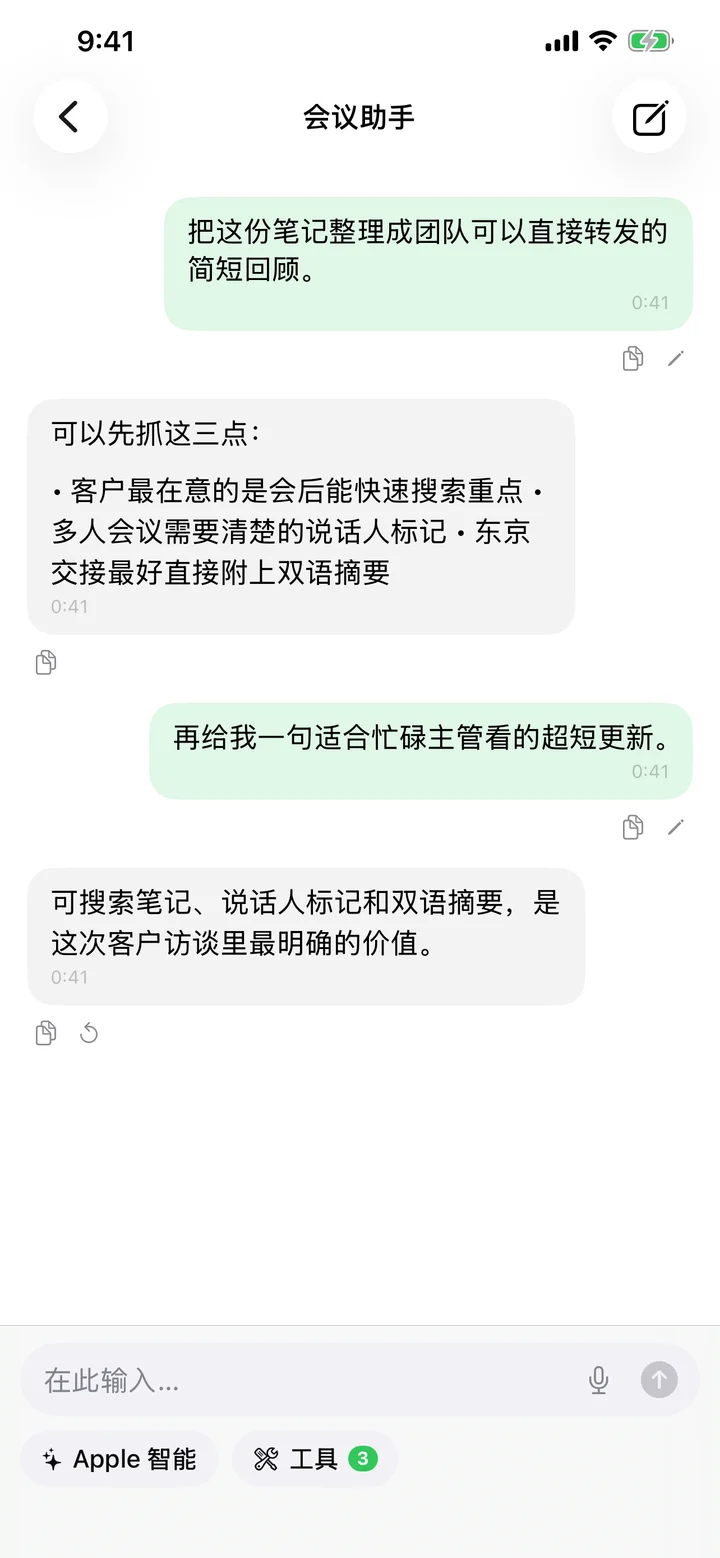Copy the assistant's three-point reply
Image resolution: width=720 pixels, height=1558 pixels.
pos(45,662)
